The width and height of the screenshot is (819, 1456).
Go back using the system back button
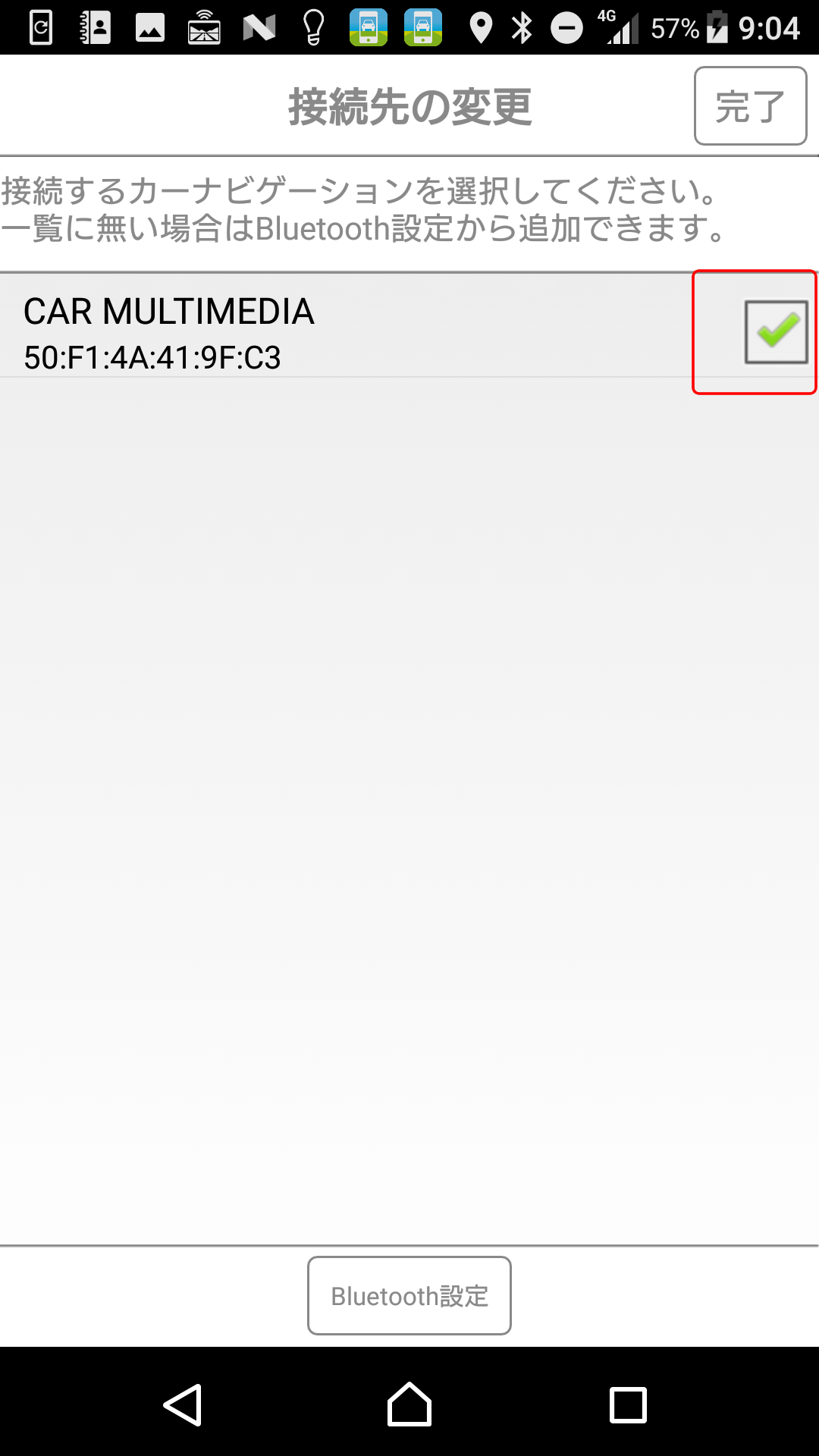pos(183,1405)
